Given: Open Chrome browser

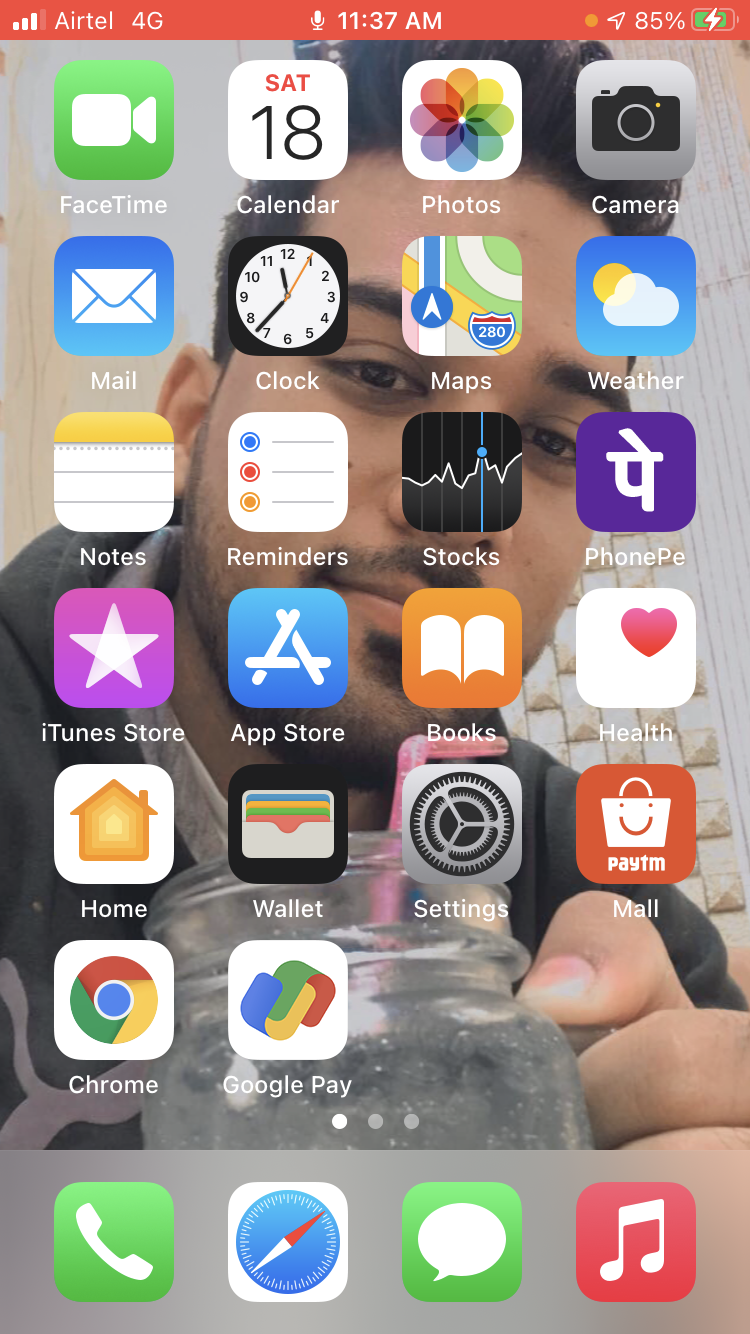Looking at the screenshot, I should [114, 1000].
